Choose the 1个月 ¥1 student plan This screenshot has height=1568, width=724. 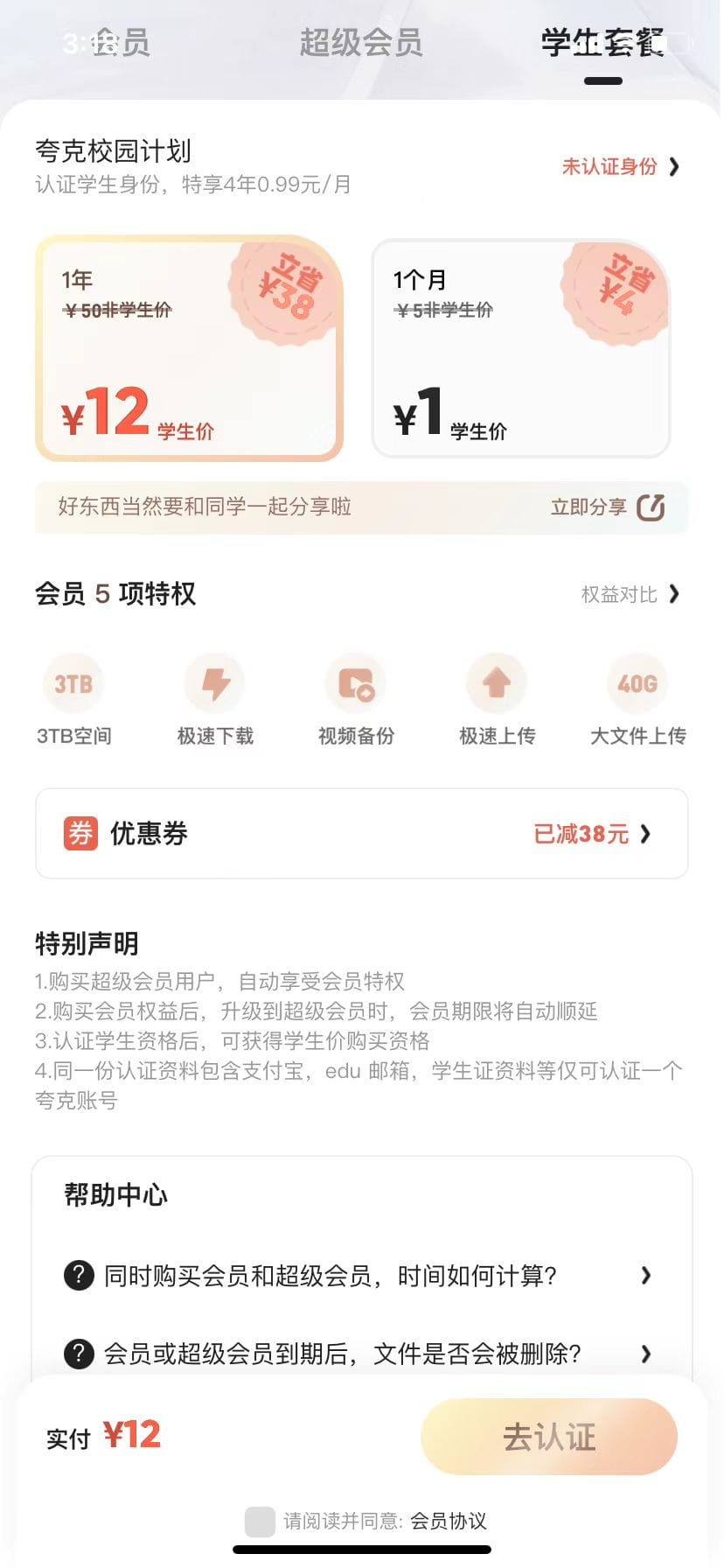[x=521, y=348]
